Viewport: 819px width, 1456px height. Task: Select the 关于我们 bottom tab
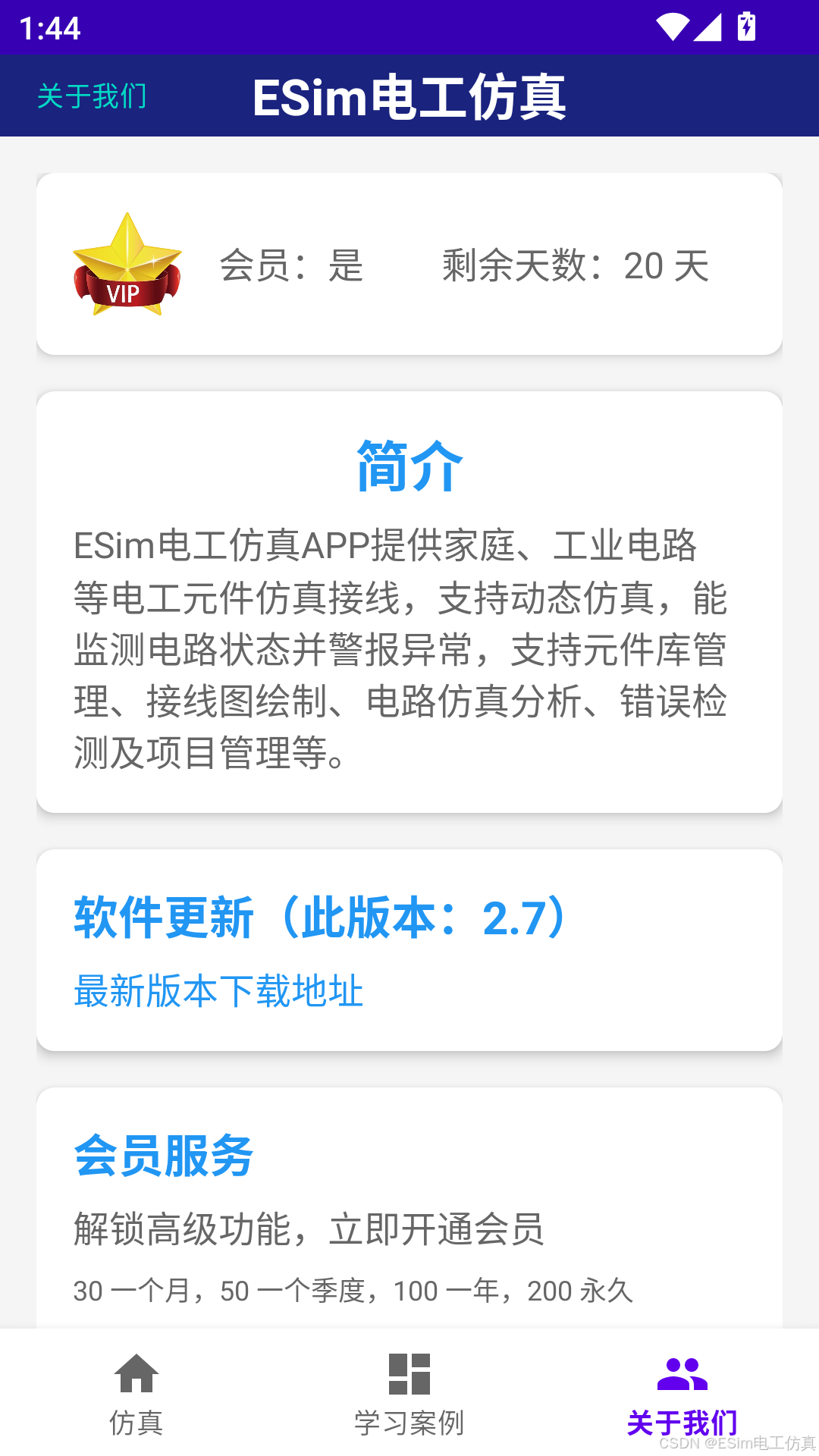682,1394
